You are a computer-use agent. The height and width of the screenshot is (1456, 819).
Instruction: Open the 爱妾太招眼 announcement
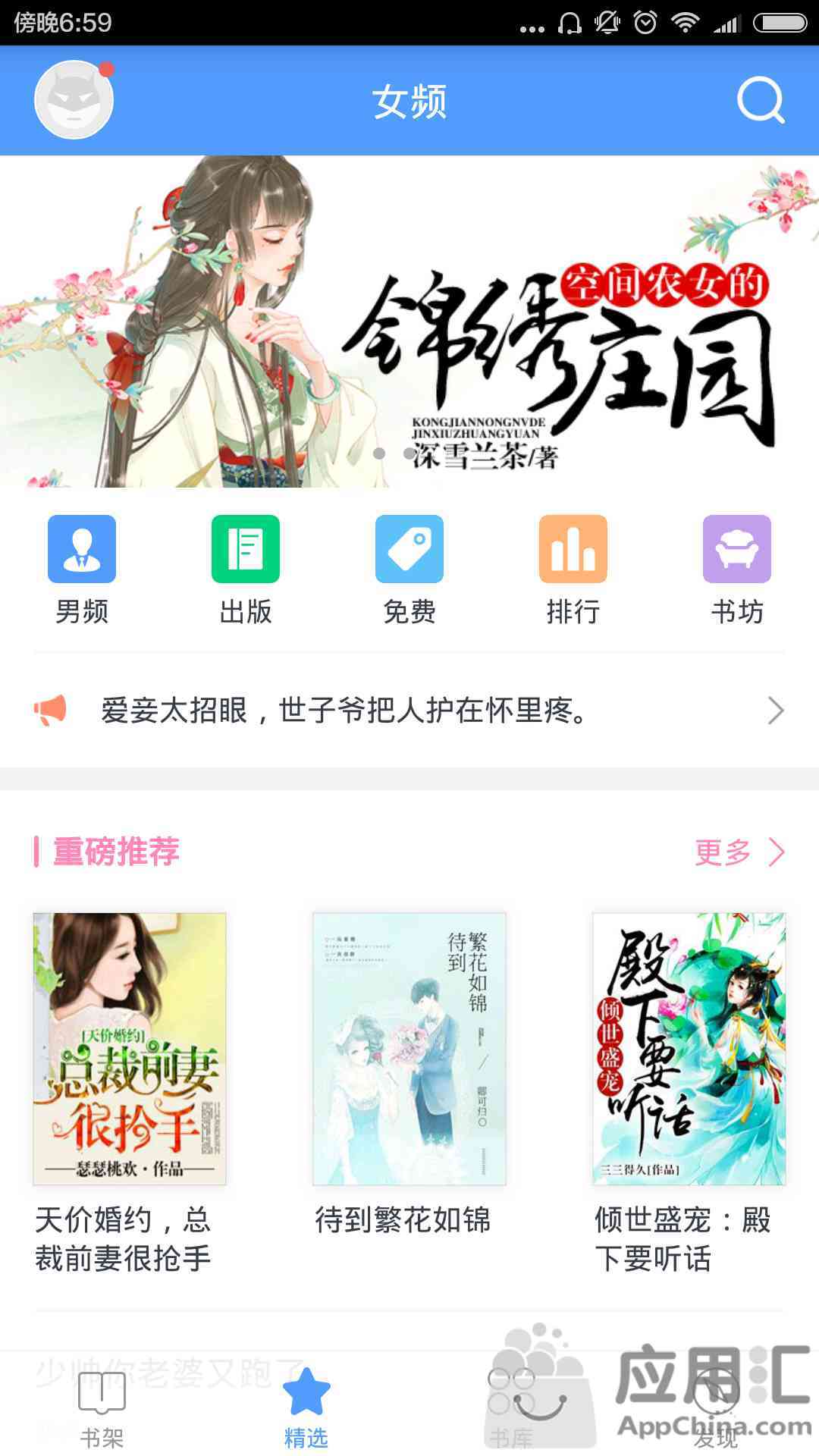[409, 711]
